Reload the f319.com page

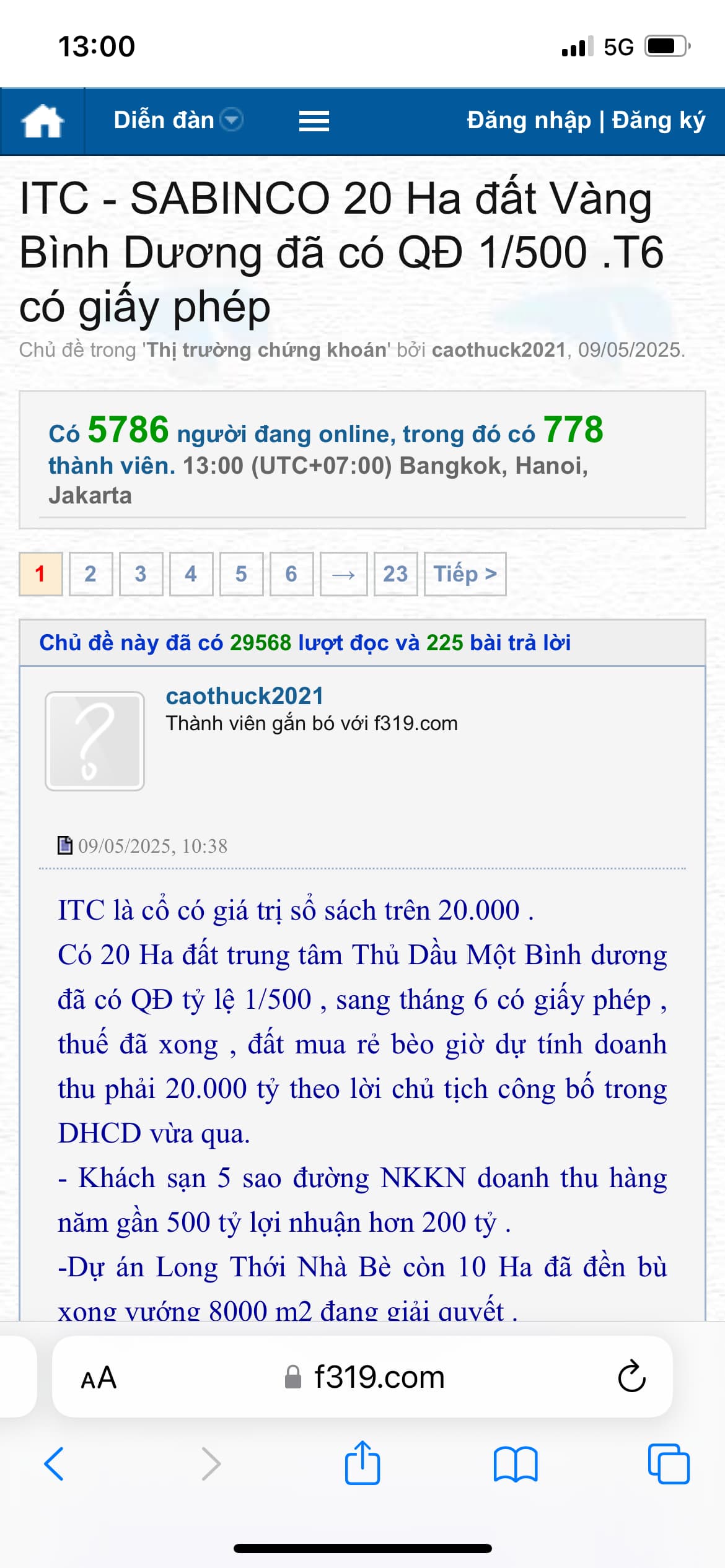[x=631, y=1377]
